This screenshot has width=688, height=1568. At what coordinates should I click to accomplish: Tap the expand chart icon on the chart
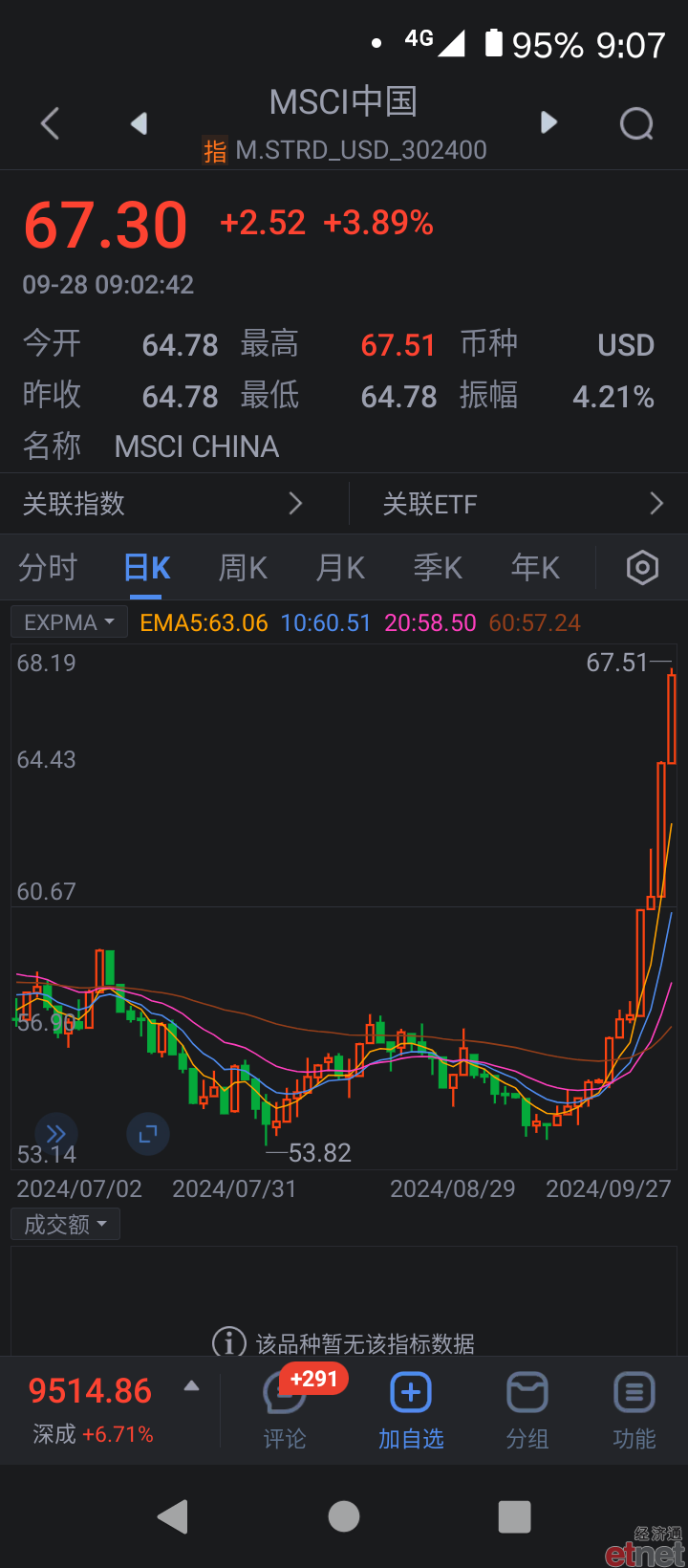point(148,1134)
